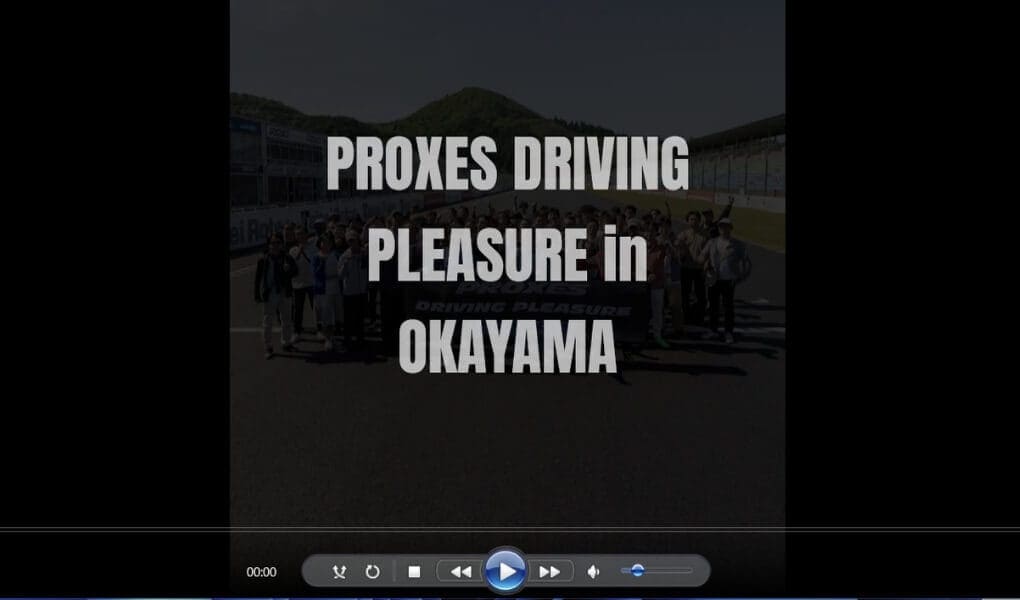Mute the sound
Screen dimensions: 1020x600
pyautogui.click(x=593, y=572)
